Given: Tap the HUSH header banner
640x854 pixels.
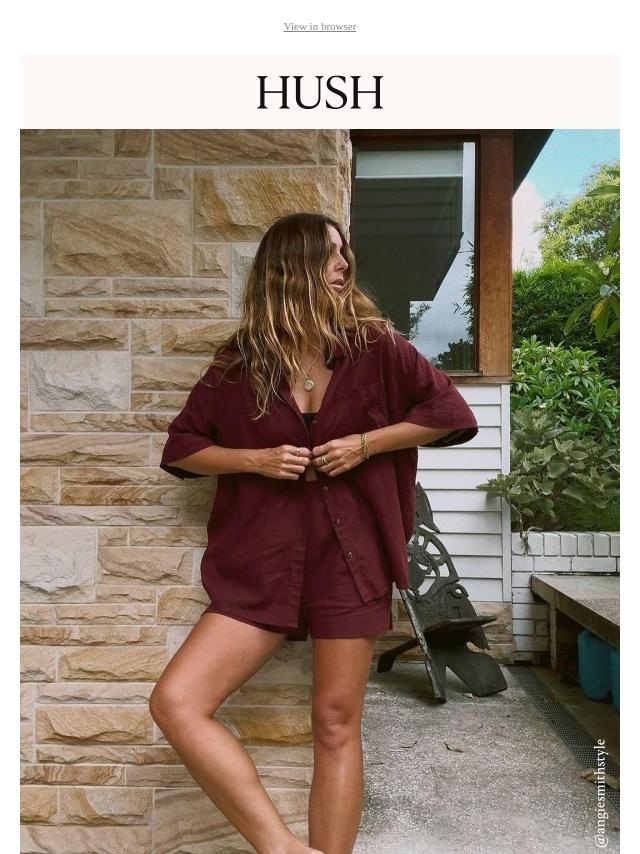Looking at the screenshot, I should [319, 92].
